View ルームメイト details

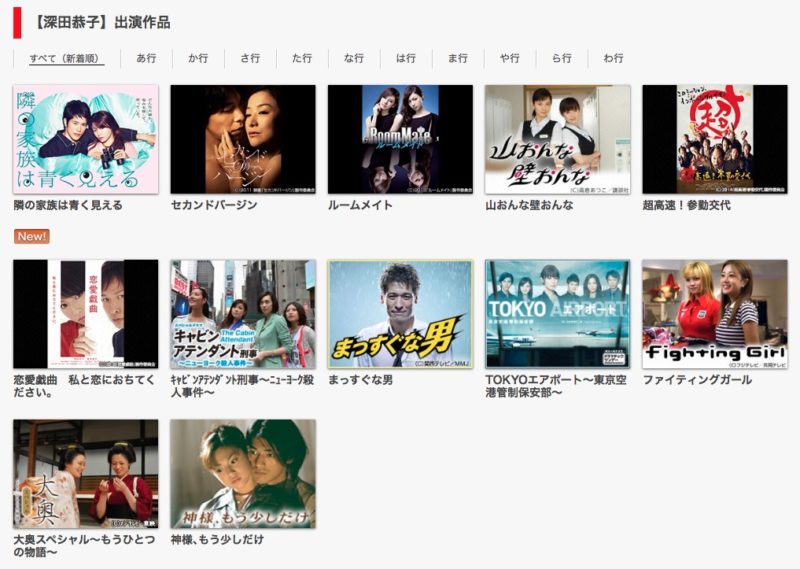point(400,139)
